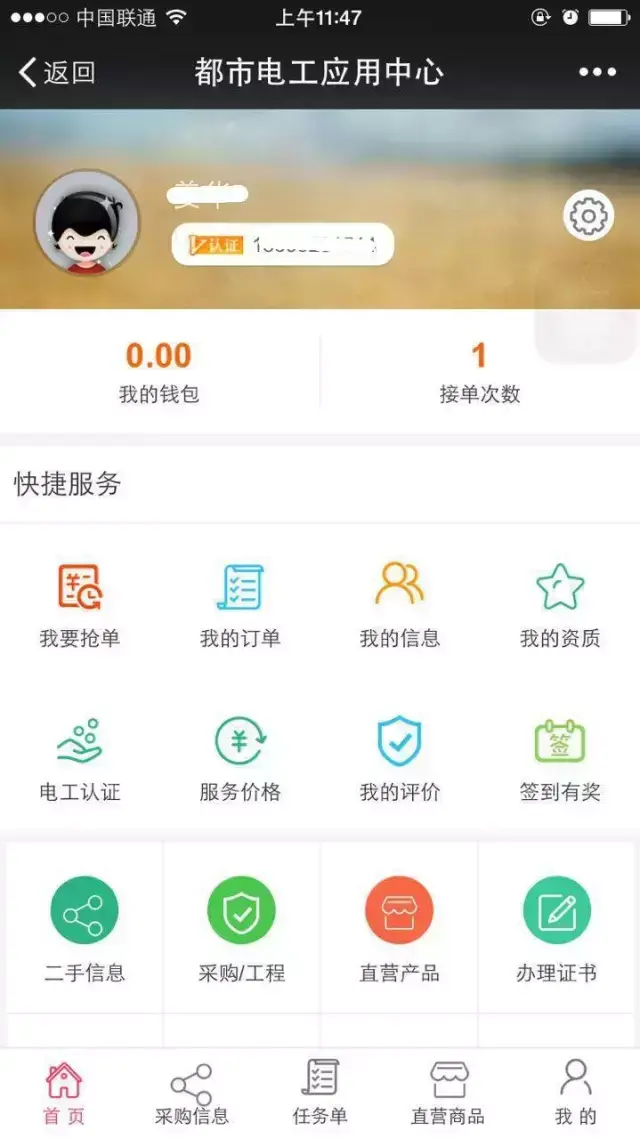This screenshot has width=640, height=1139.
Task: View 我的订单 orders
Action: [x=240, y=604]
